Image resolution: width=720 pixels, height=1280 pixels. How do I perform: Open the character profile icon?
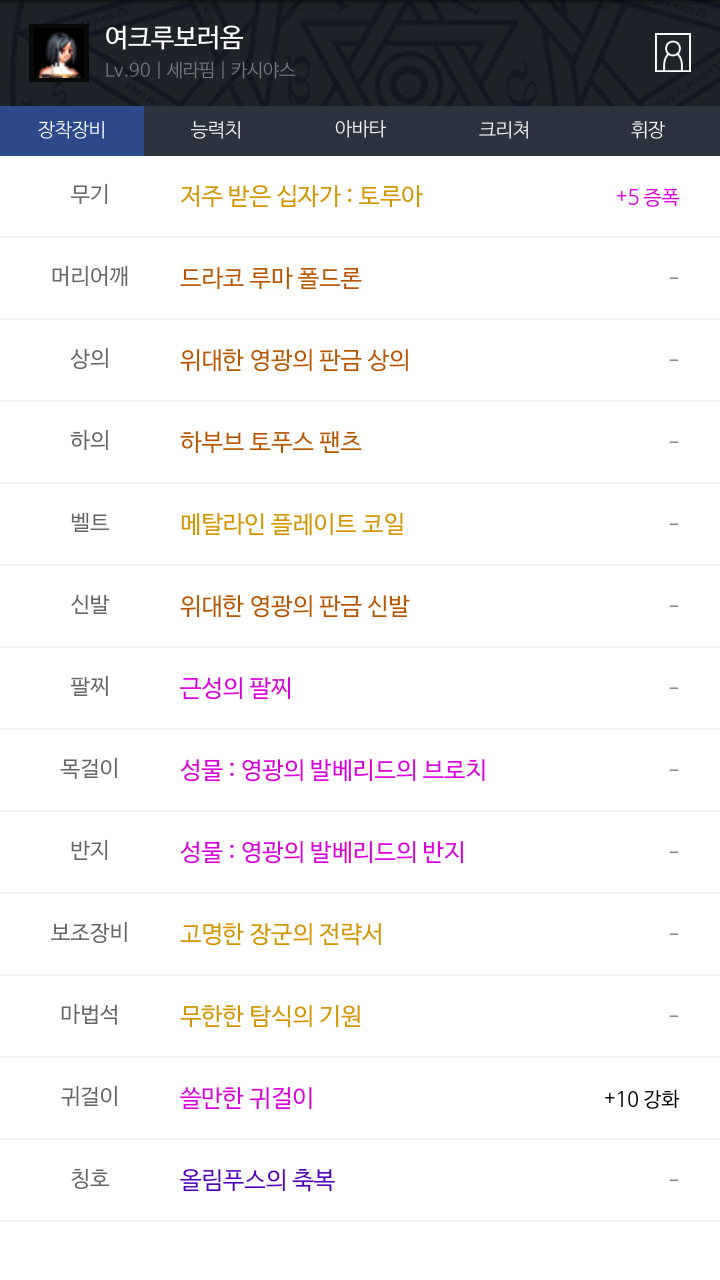click(x=673, y=52)
